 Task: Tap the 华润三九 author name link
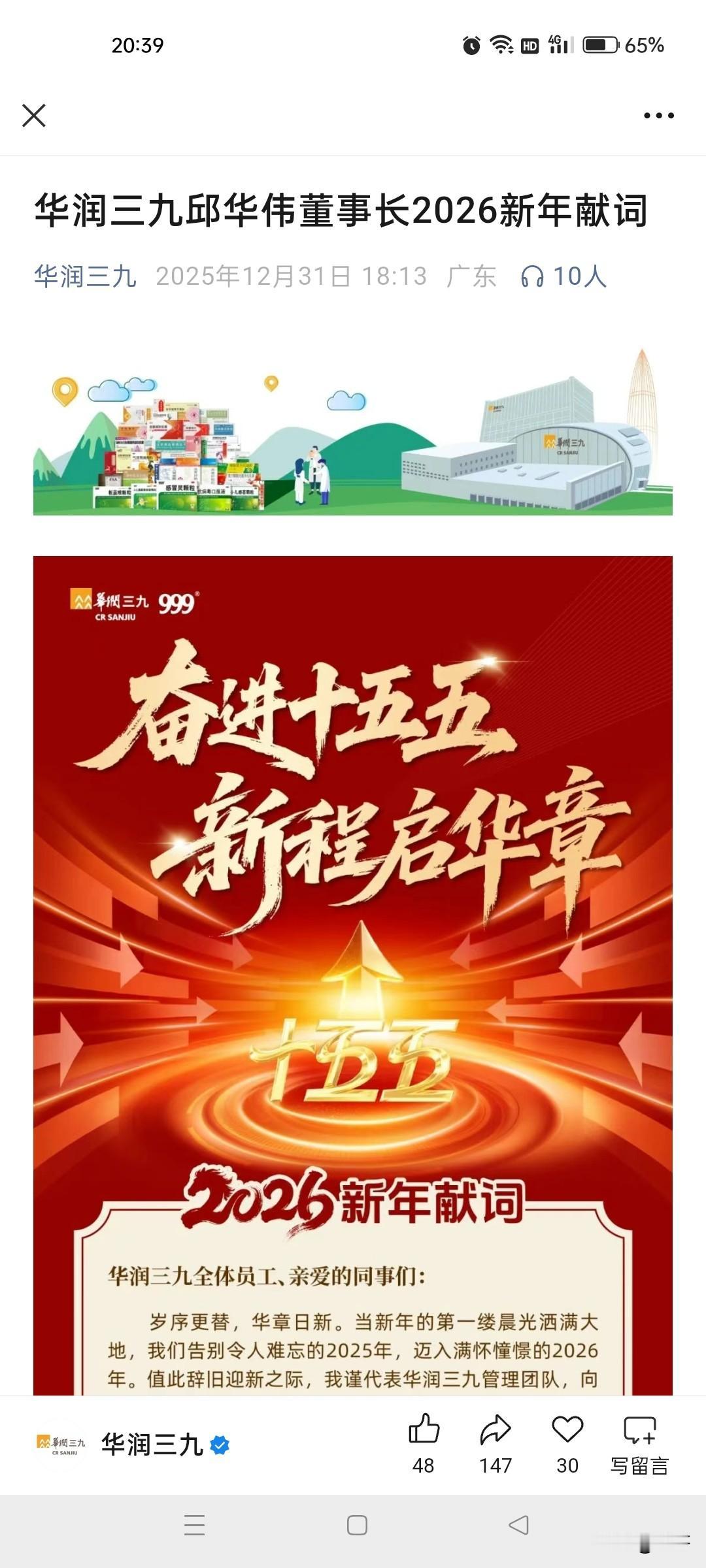[x=86, y=276]
